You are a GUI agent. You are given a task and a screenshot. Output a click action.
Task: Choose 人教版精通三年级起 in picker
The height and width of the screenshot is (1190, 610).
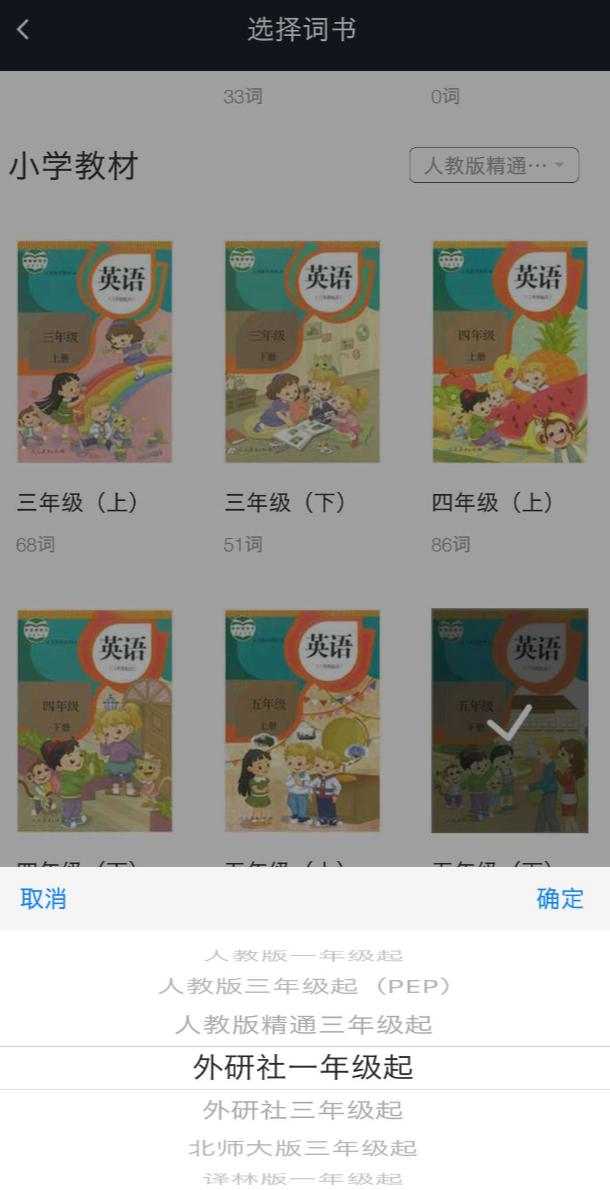coord(304,1025)
